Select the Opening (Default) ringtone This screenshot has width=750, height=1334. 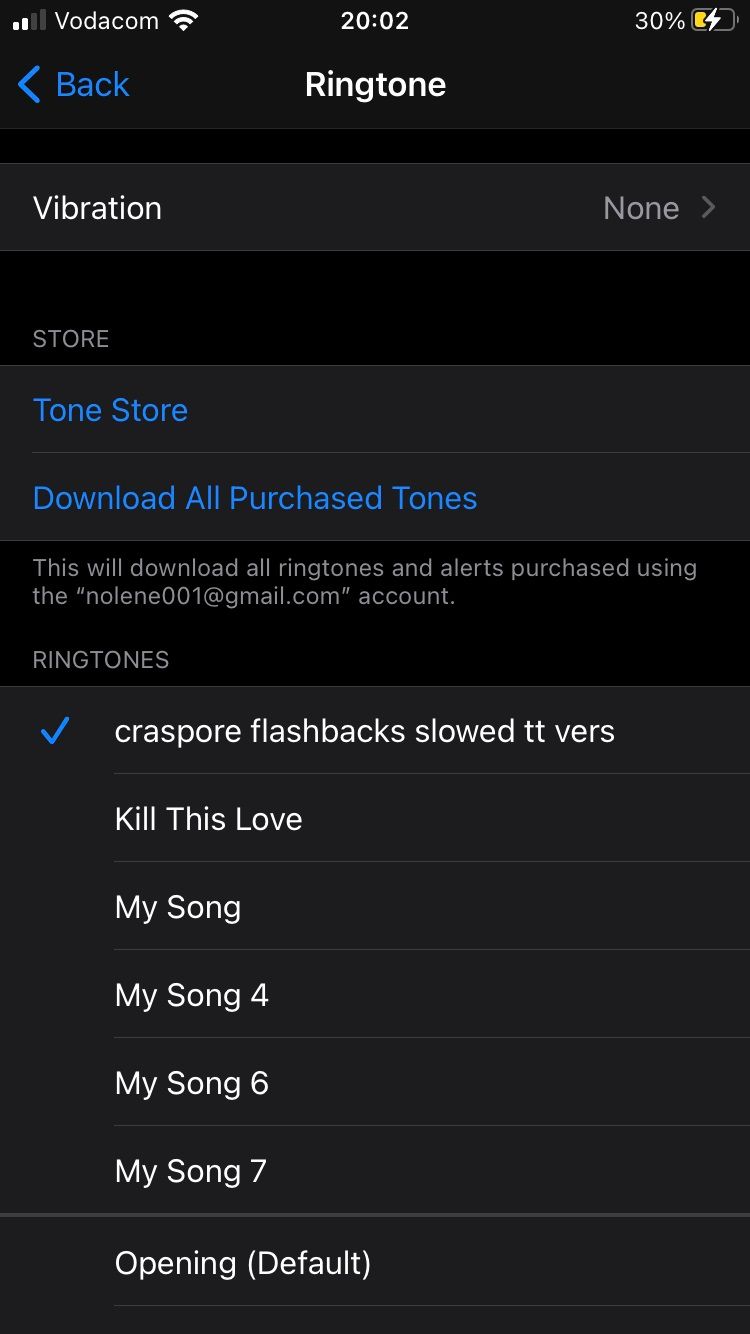(243, 1263)
